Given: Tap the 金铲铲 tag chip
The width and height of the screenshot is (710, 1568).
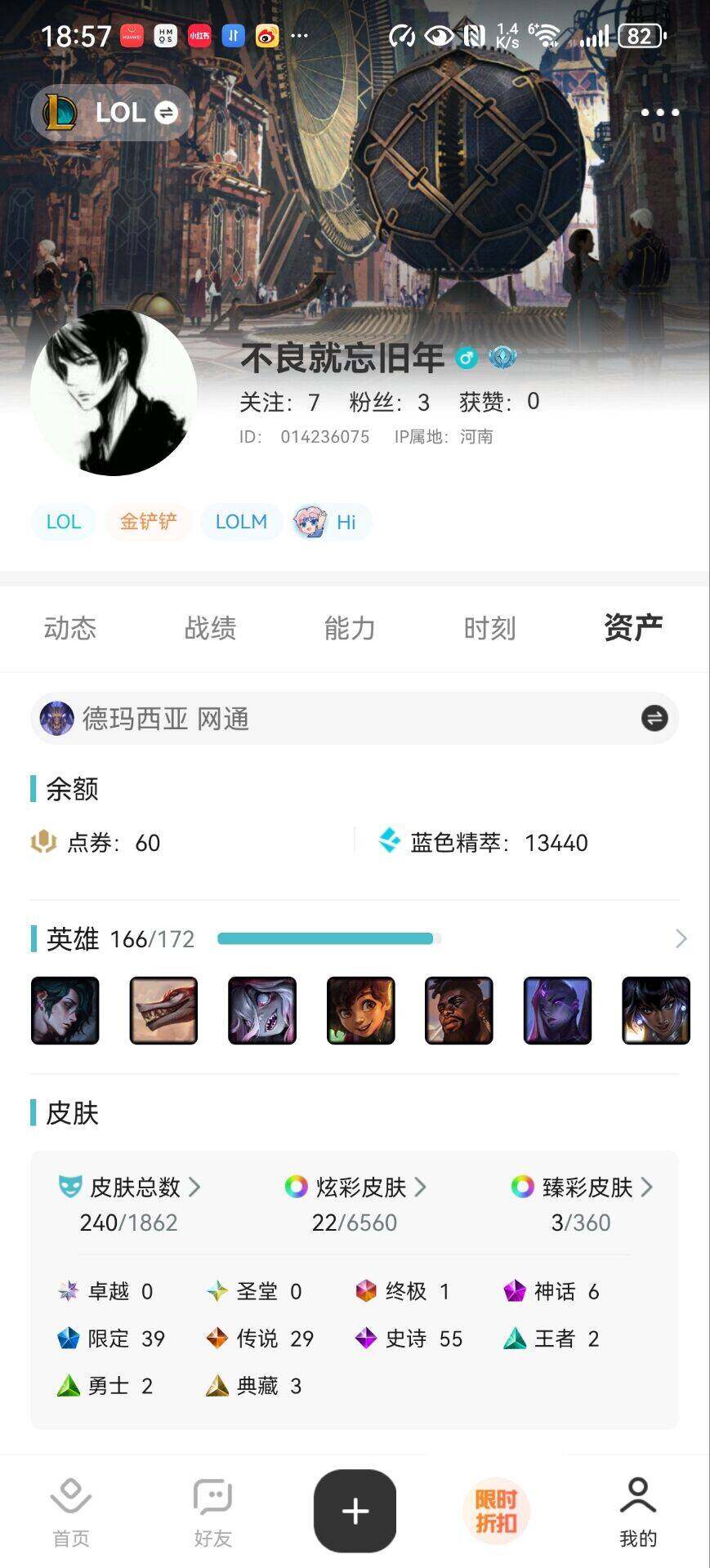Looking at the screenshot, I should click(148, 522).
